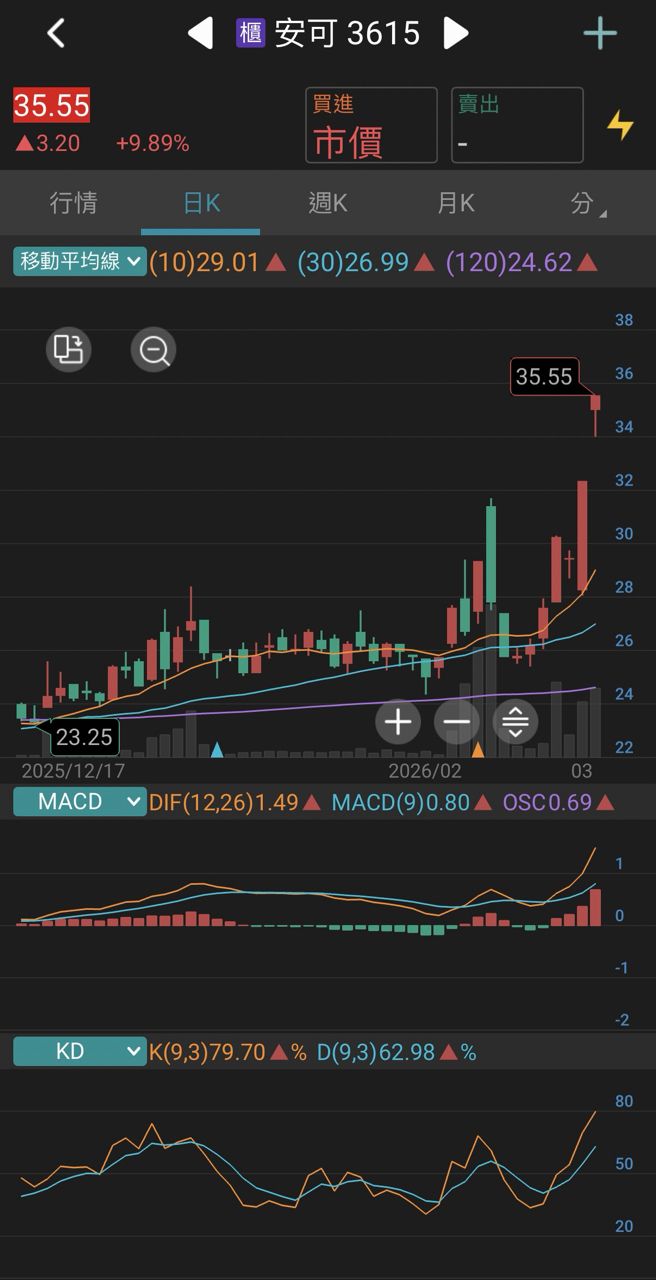
Task: Tap the plus button on the chart
Action: (398, 721)
